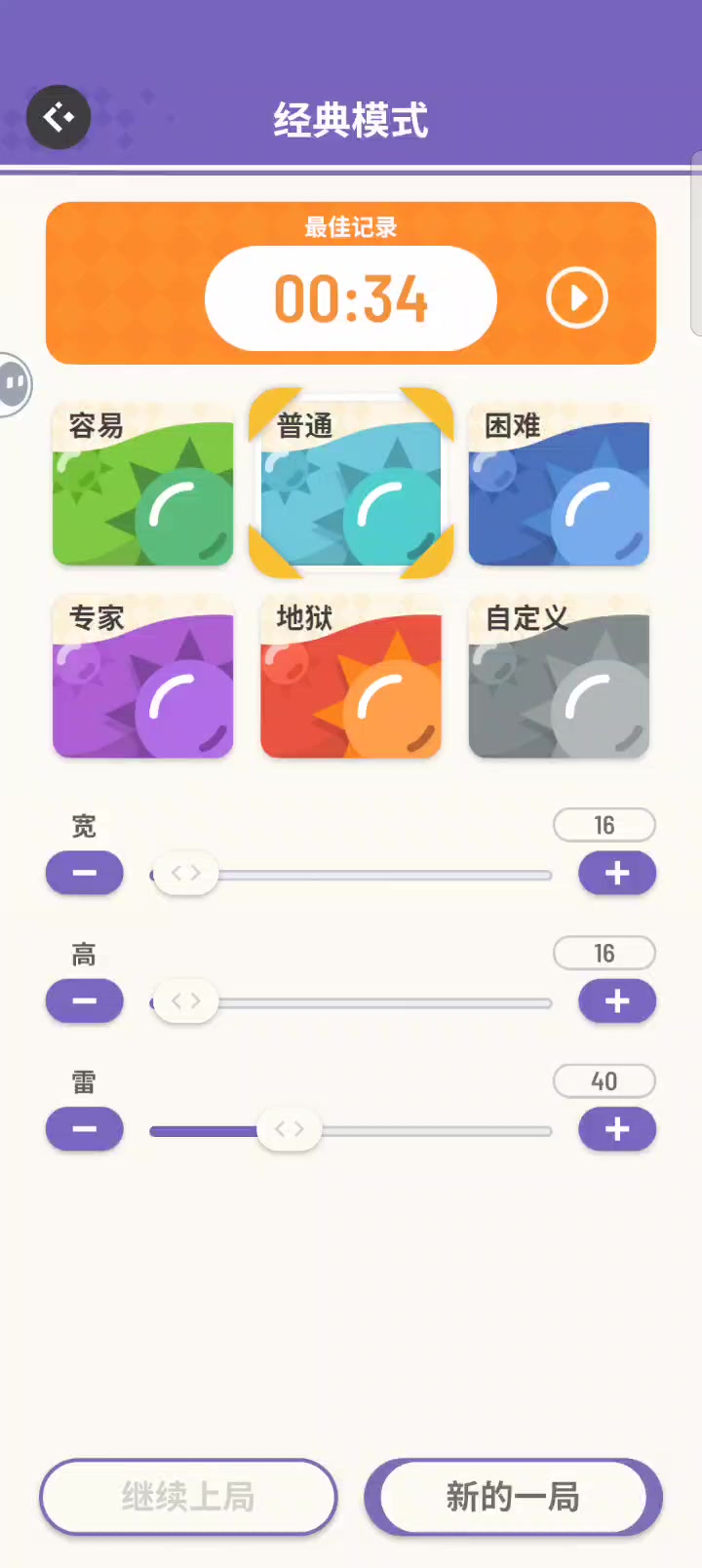Decrease 高 with the minus button
Screen dimensions: 702x1568
(85, 1000)
